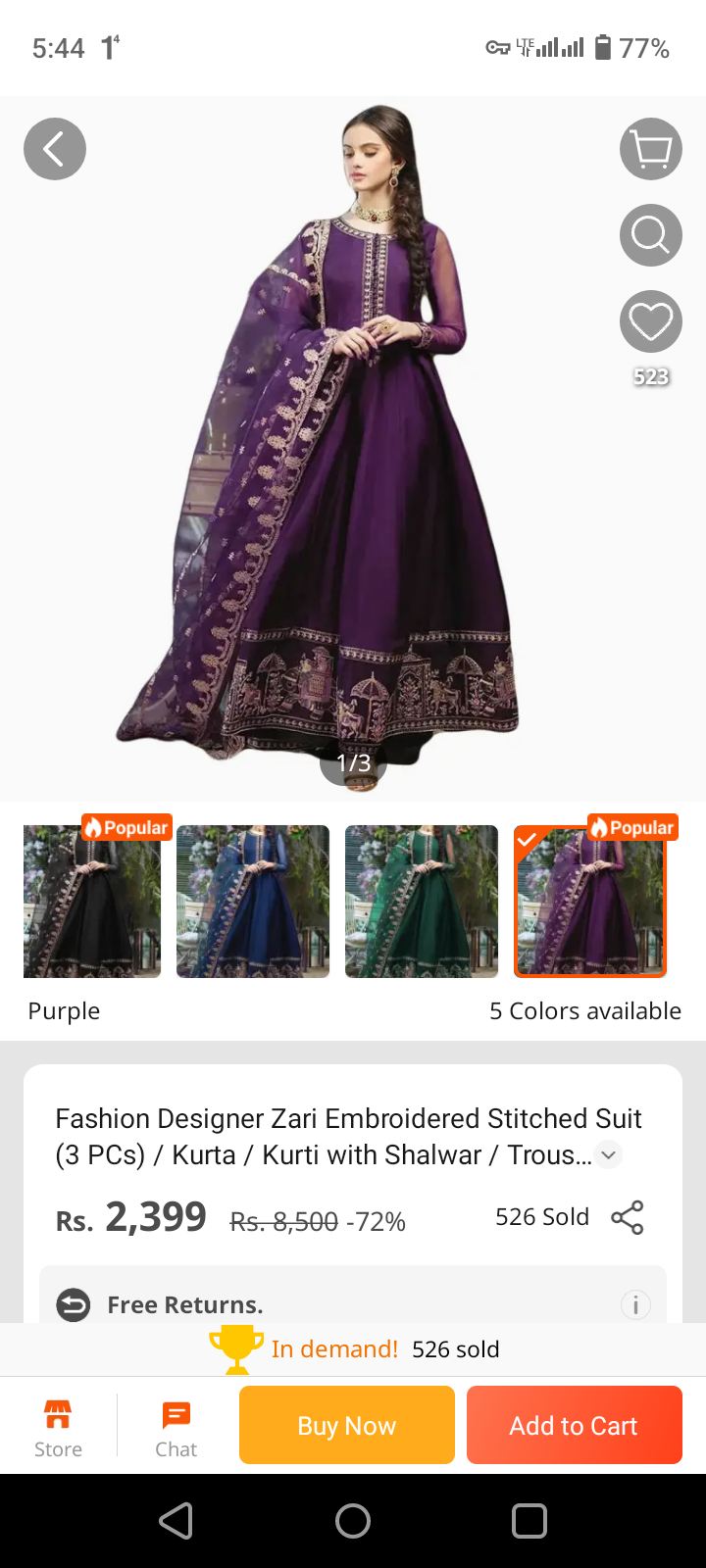Share this product

coord(628,1217)
